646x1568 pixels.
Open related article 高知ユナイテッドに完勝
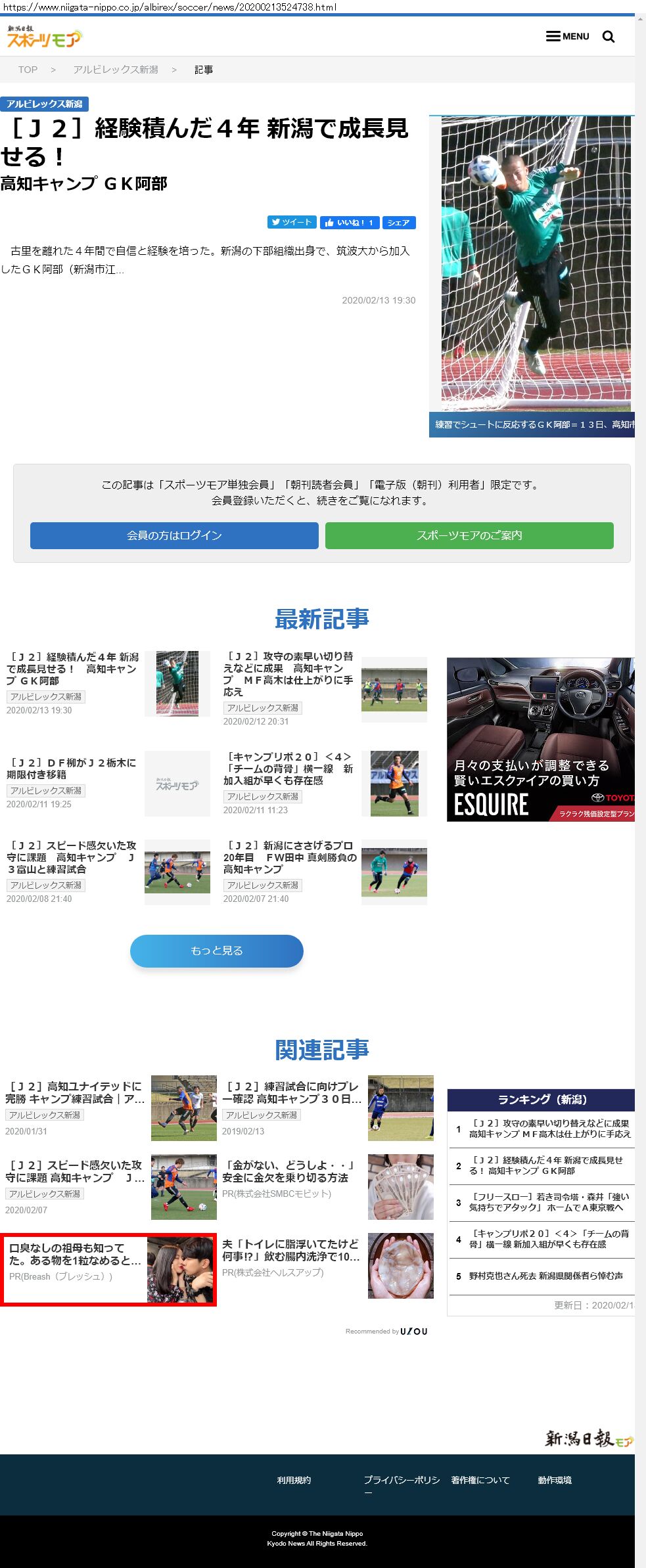[74, 1092]
